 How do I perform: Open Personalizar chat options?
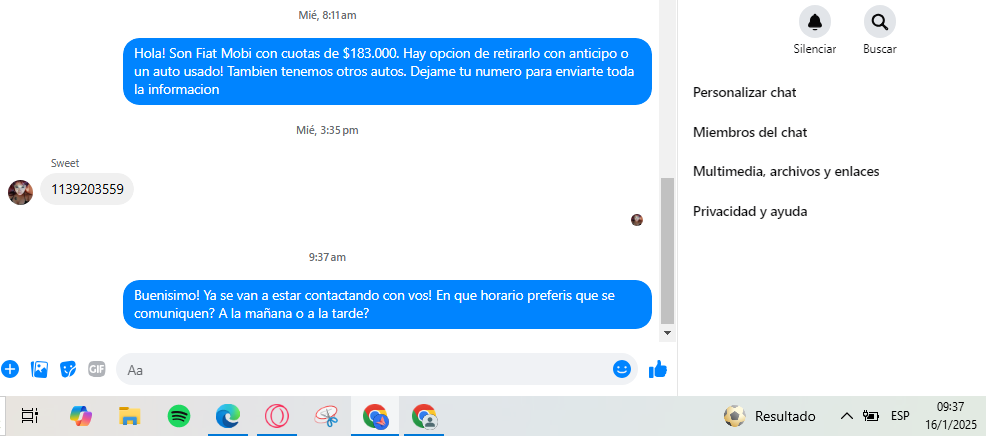pos(744,92)
